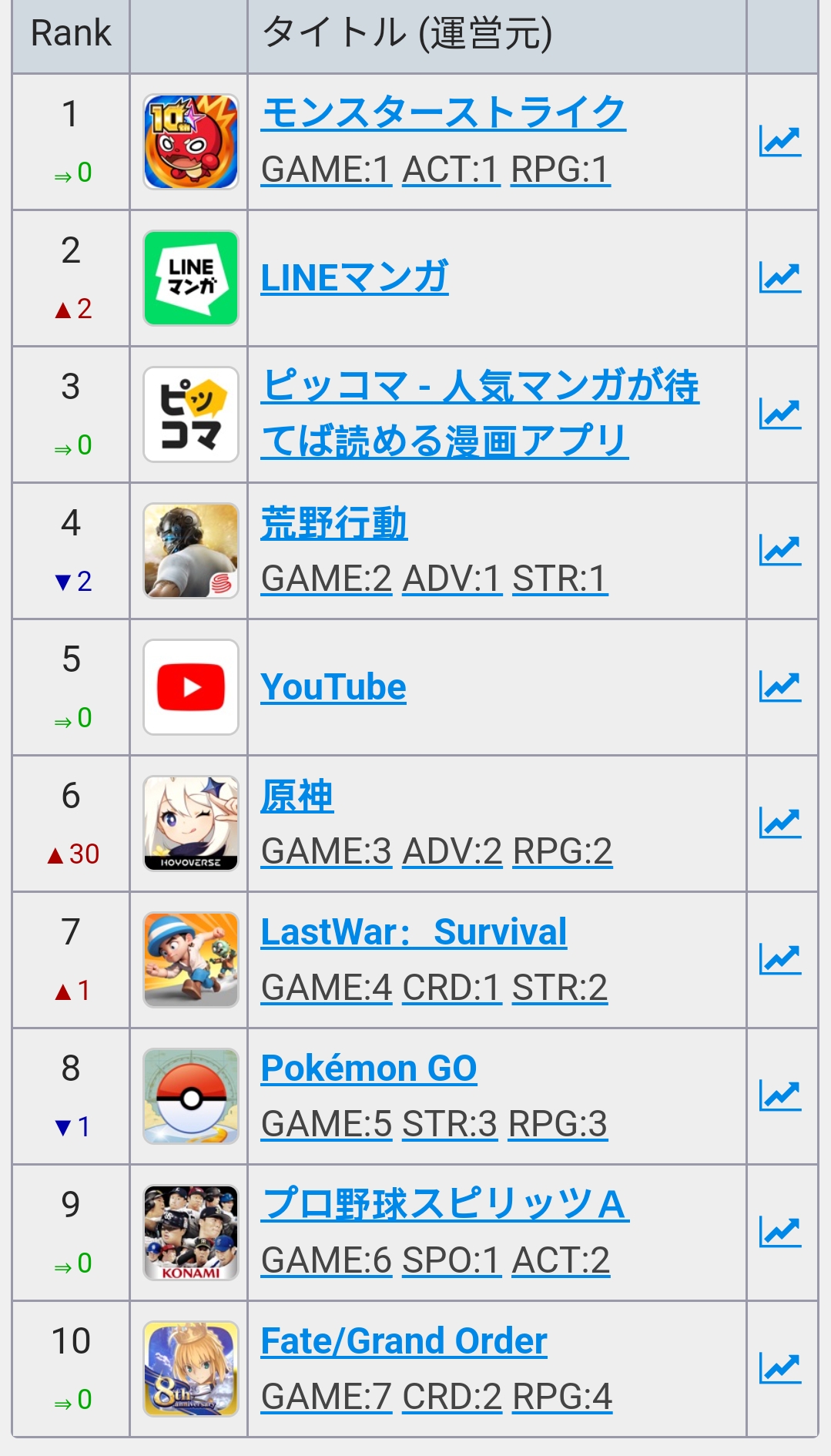Show the trend graph for 原神
831x1456 pixels.
780,824
